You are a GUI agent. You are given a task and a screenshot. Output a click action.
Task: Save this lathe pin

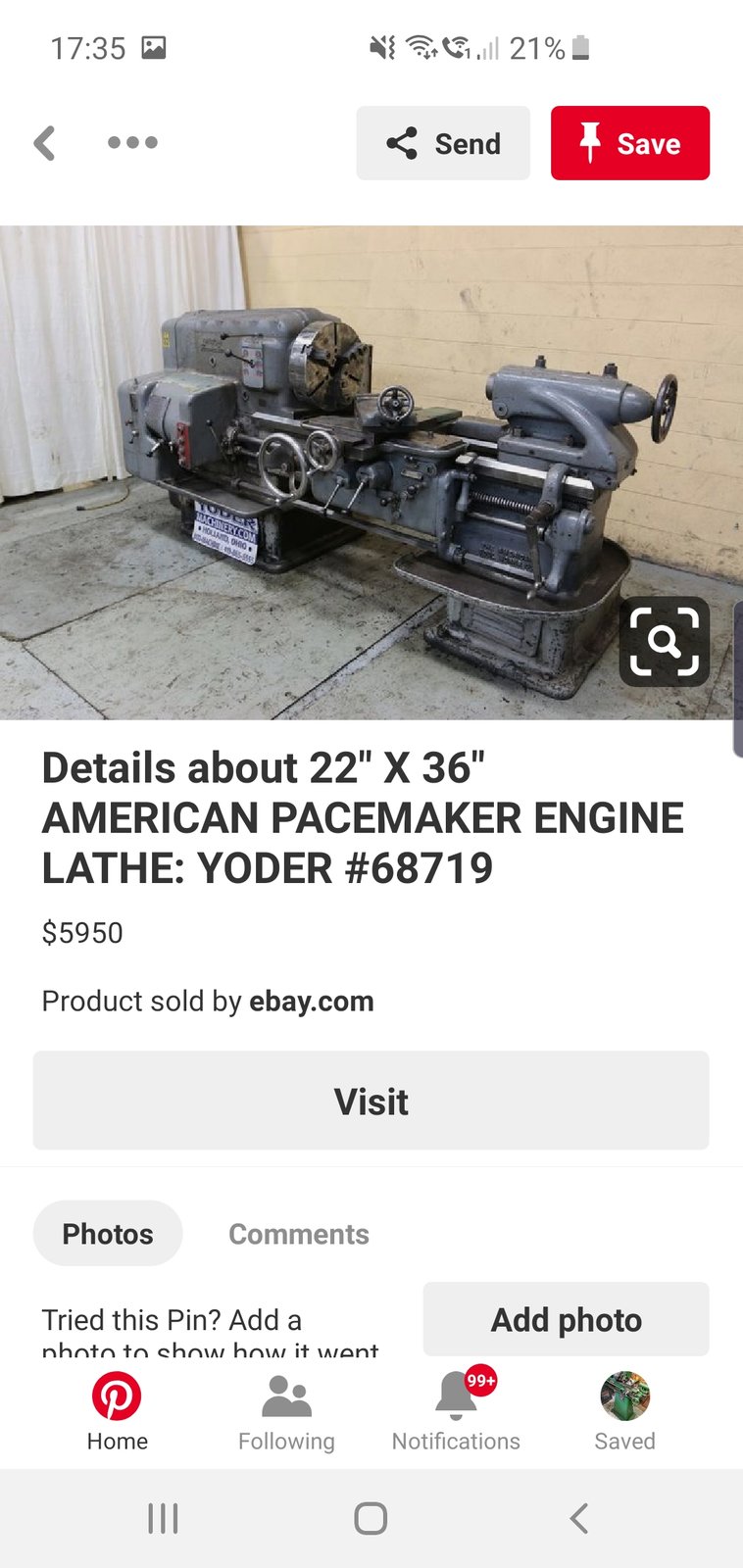(629, 143)
